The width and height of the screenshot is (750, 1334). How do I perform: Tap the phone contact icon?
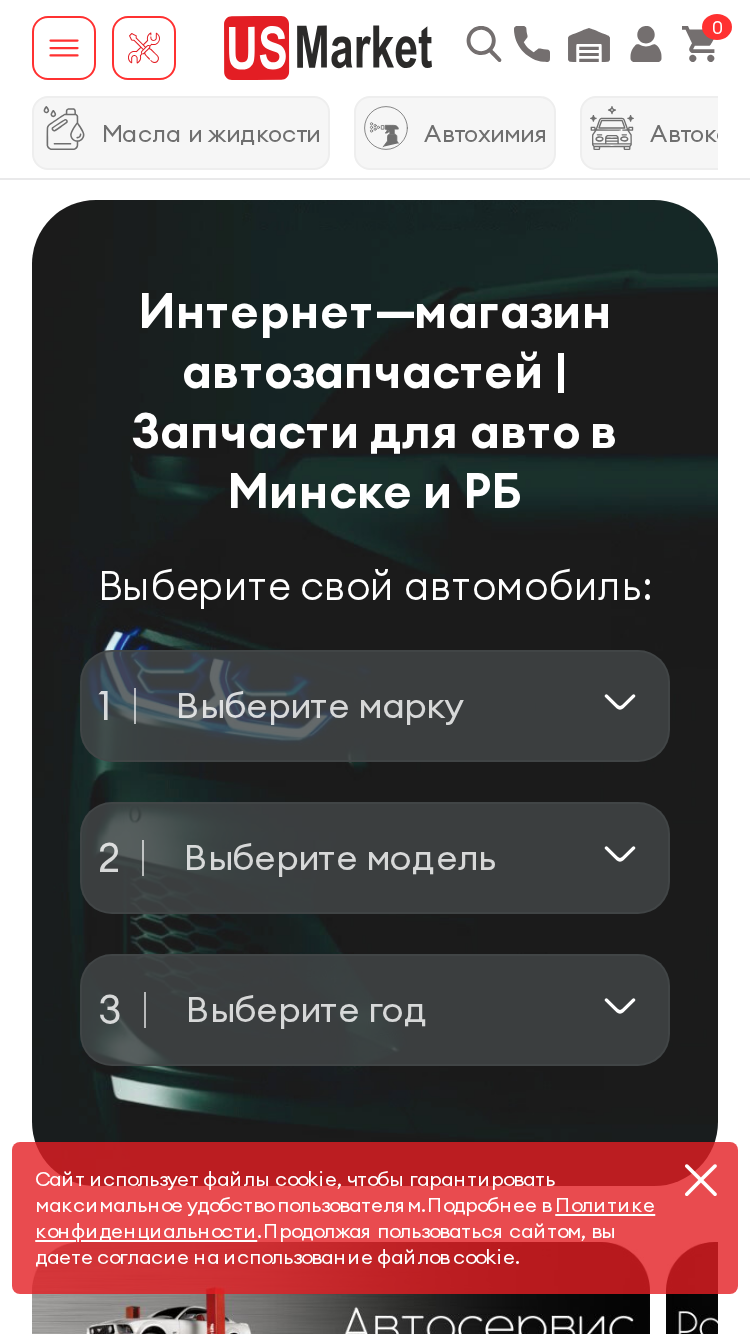tap(532, 44)
